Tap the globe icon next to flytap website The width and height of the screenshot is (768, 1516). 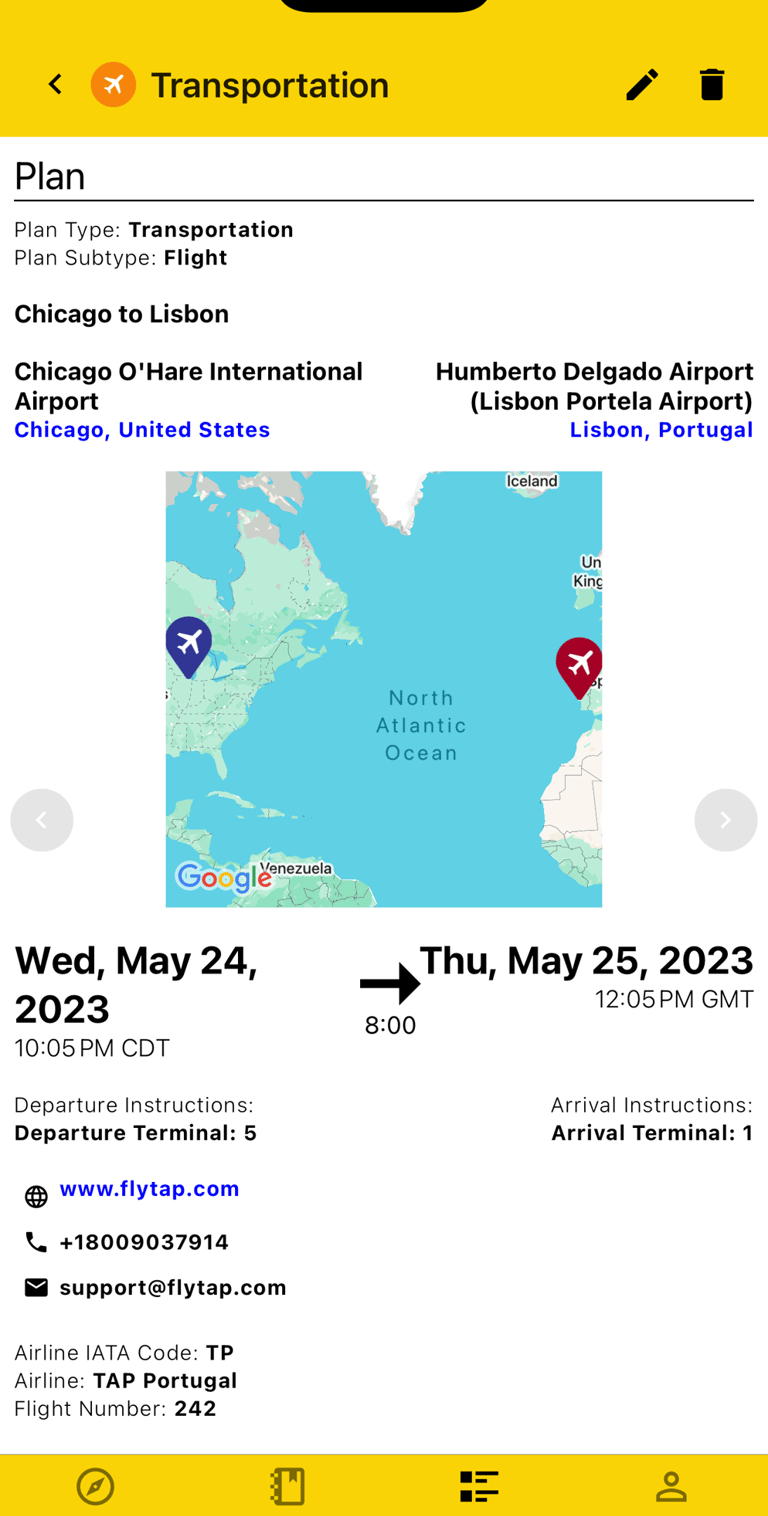click(36, 1196)
